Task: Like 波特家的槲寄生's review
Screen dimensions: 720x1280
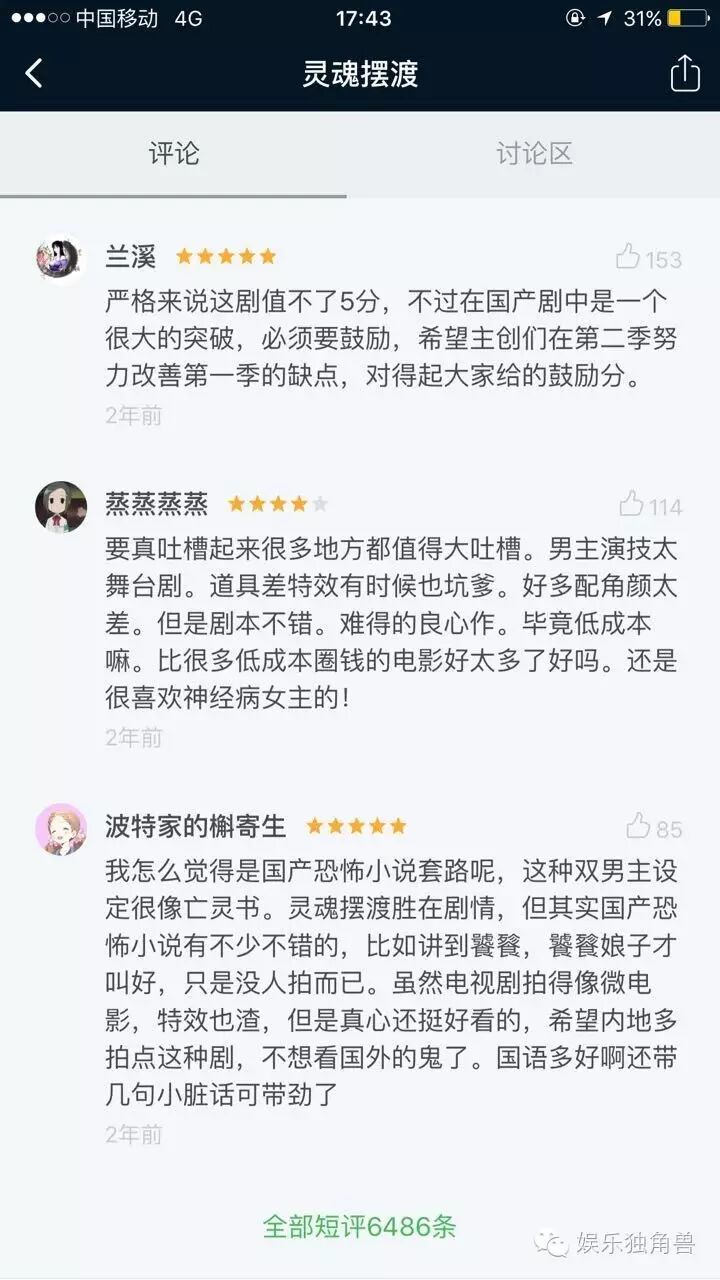Action: [x=638, y=827]
